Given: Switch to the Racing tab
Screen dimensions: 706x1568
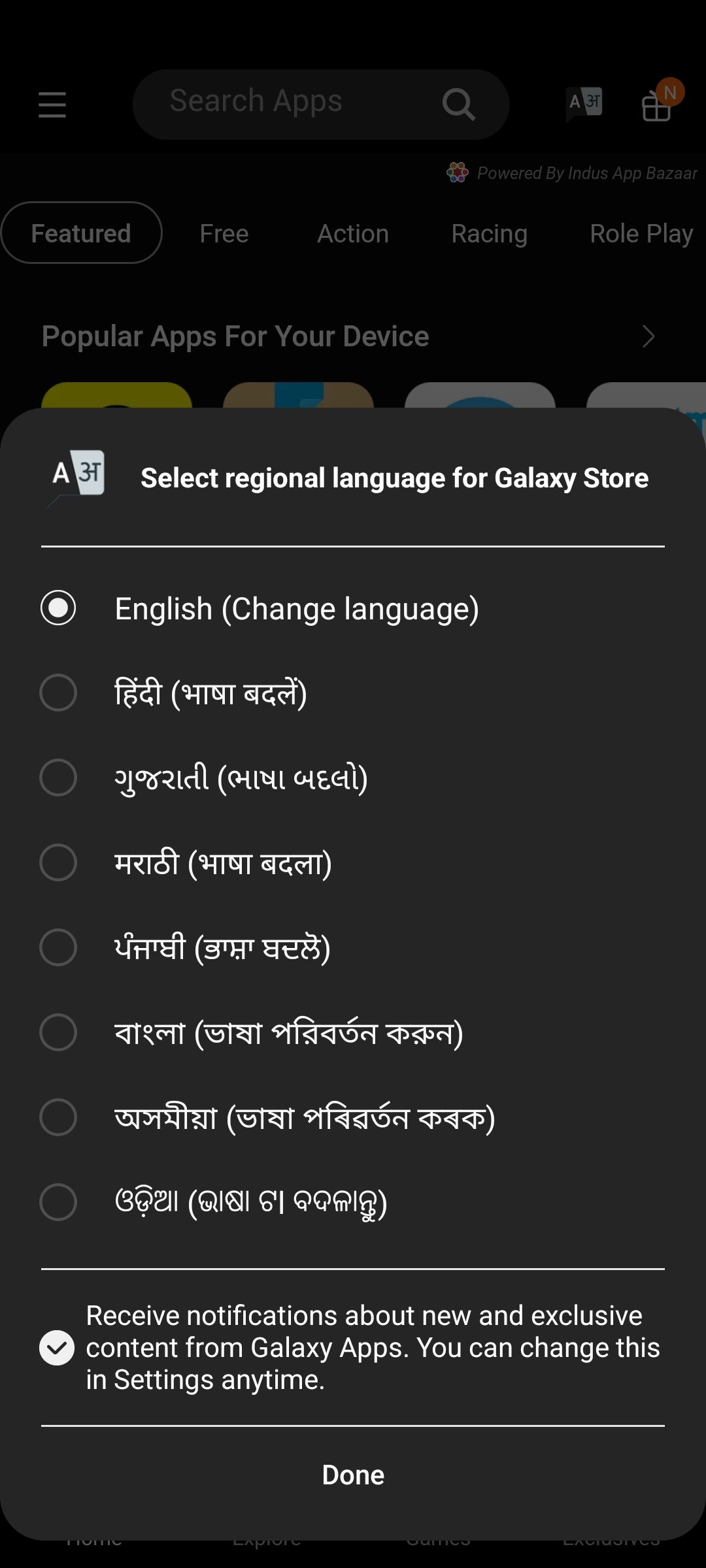Looking at the screenshot, I should click(x=489, y=233).
